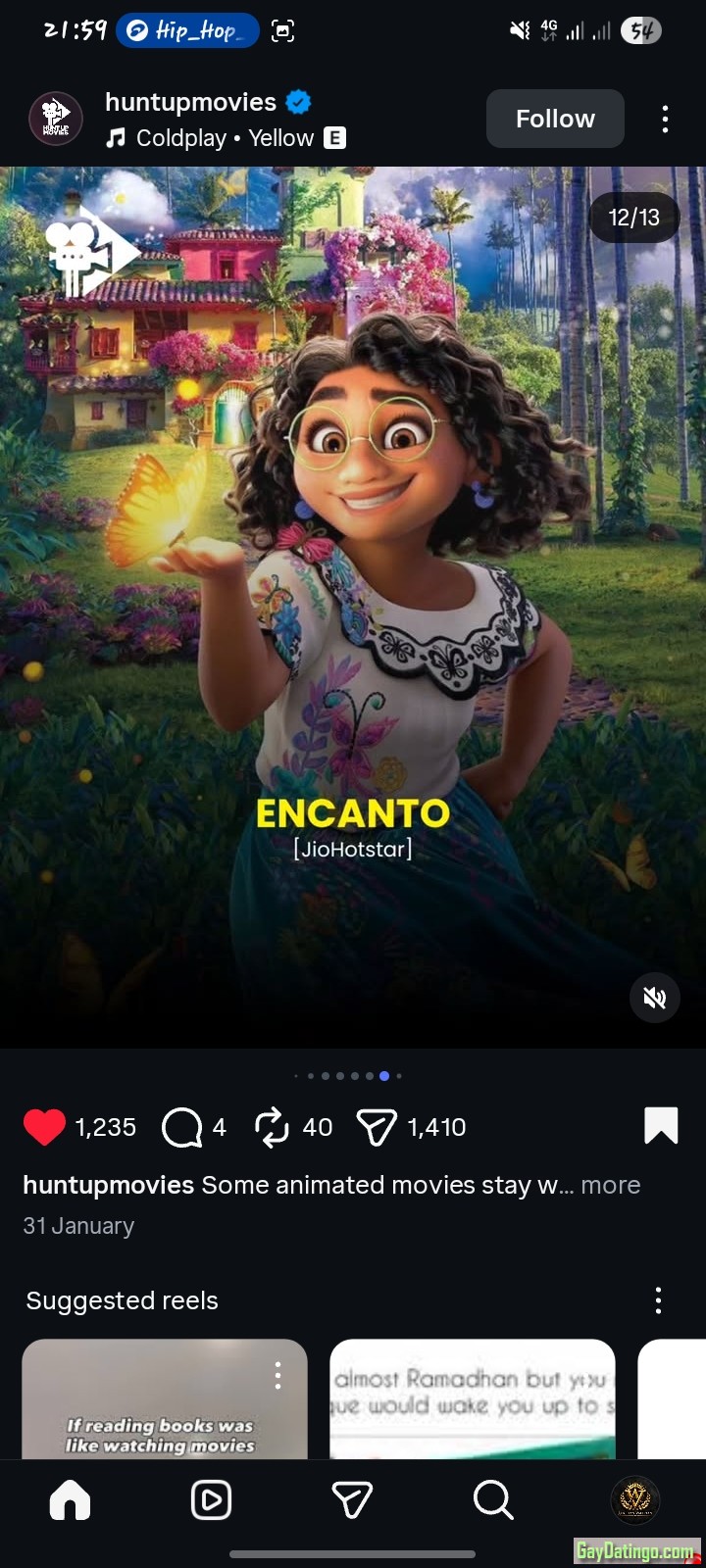Follow the huntupmovies account
Viewport: 706px width, 1568px height.
click(x=555, y=119)
